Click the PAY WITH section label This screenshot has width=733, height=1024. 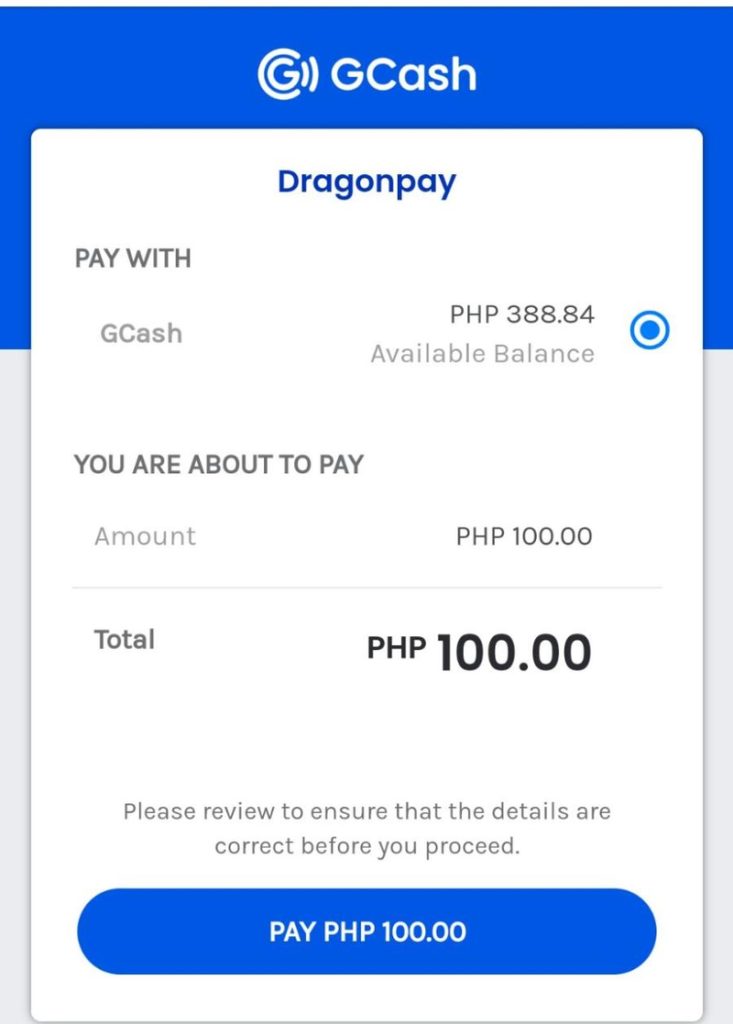tap(131, 258)
